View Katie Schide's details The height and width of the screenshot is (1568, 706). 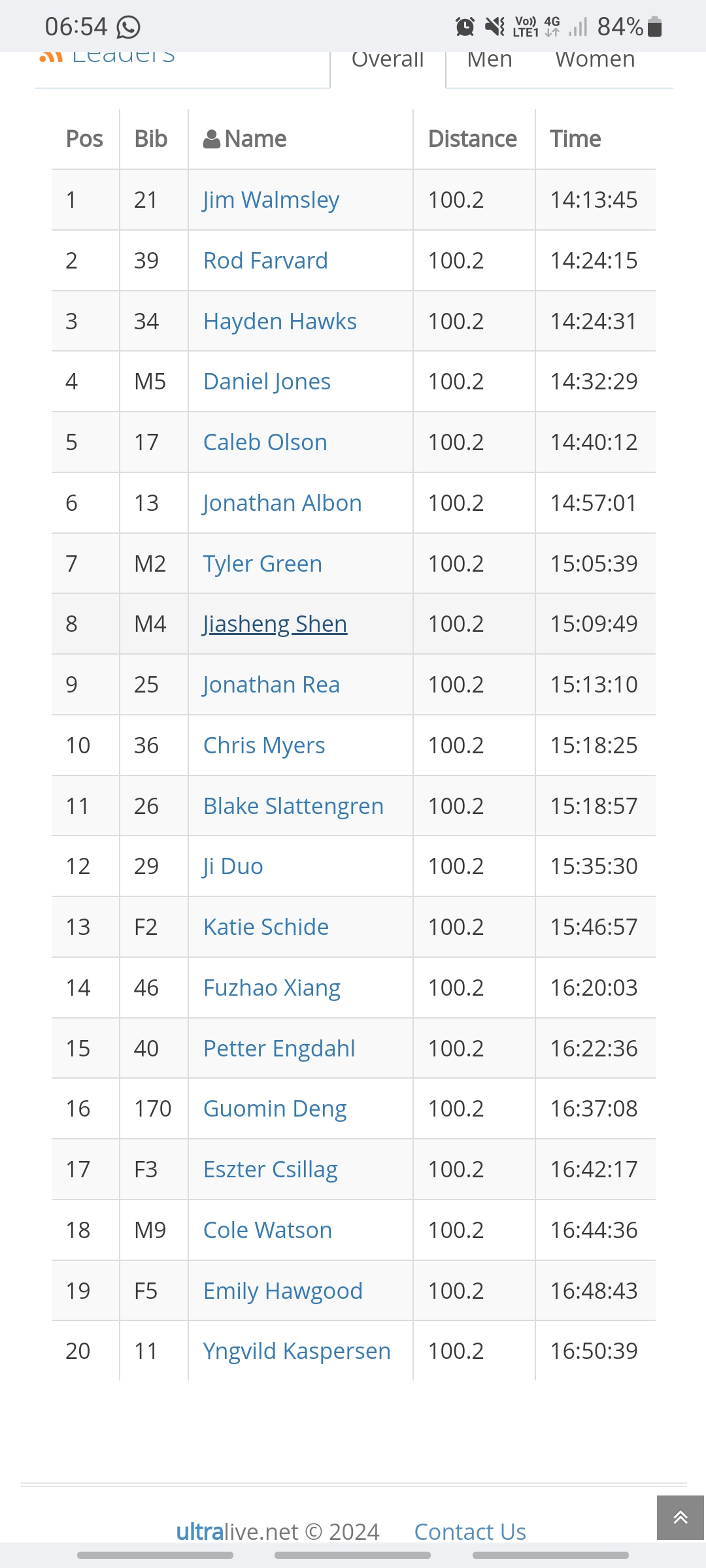(265, 927)
